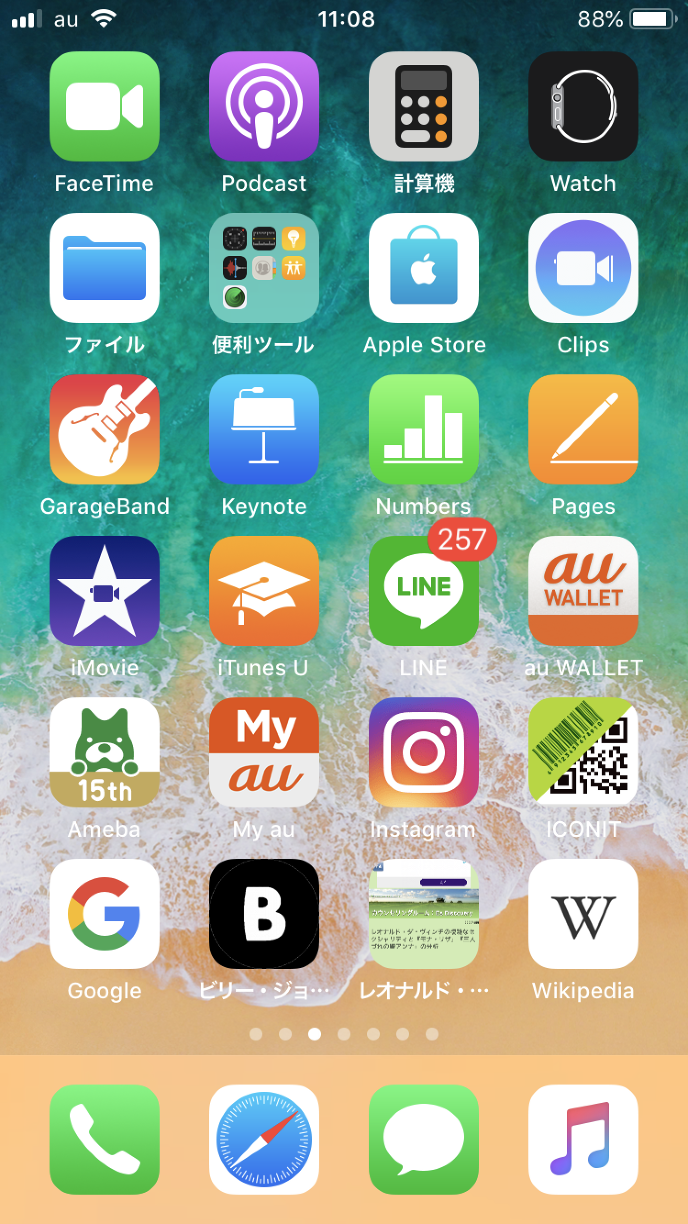The height and width of the screenshot is (1224, 688).
Task: Launch the au WALLET app
Action: pyautogui.click(x=583, y=591)
